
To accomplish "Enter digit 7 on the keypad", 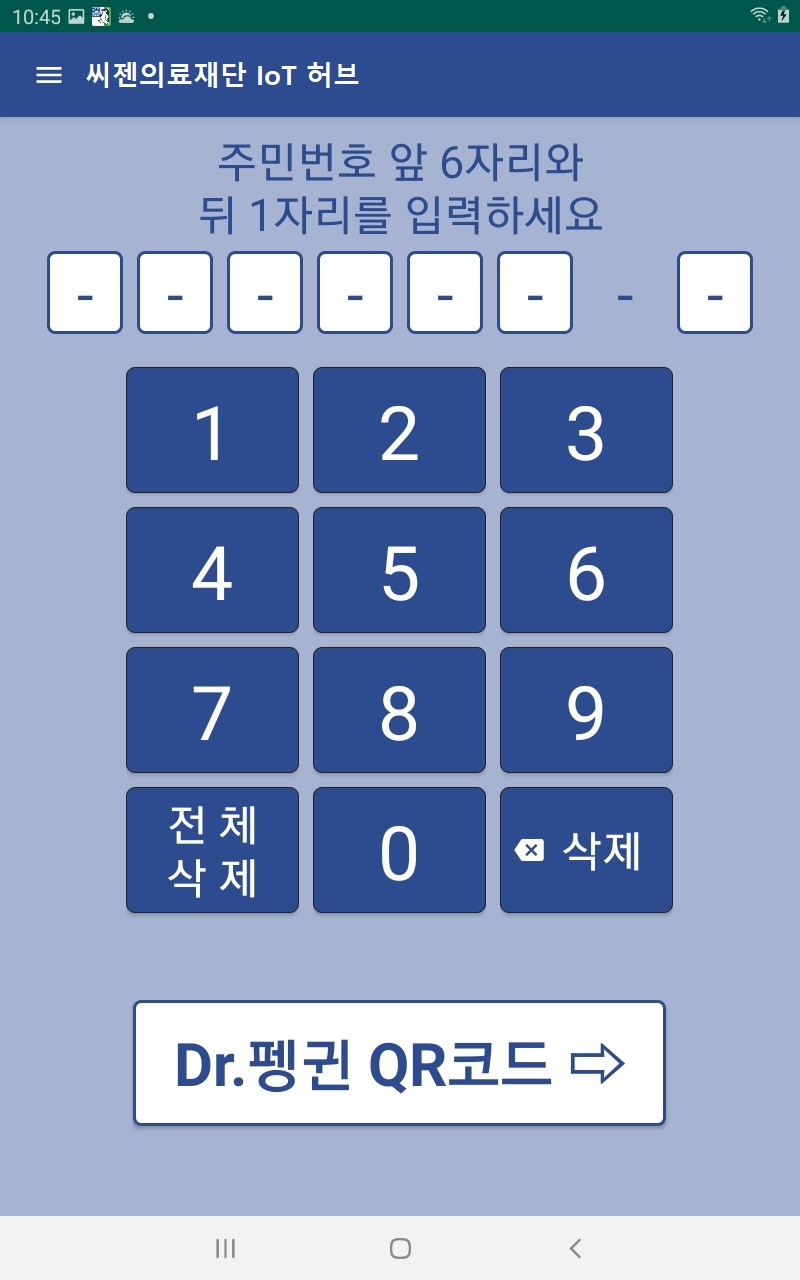I will coord(212,710).
